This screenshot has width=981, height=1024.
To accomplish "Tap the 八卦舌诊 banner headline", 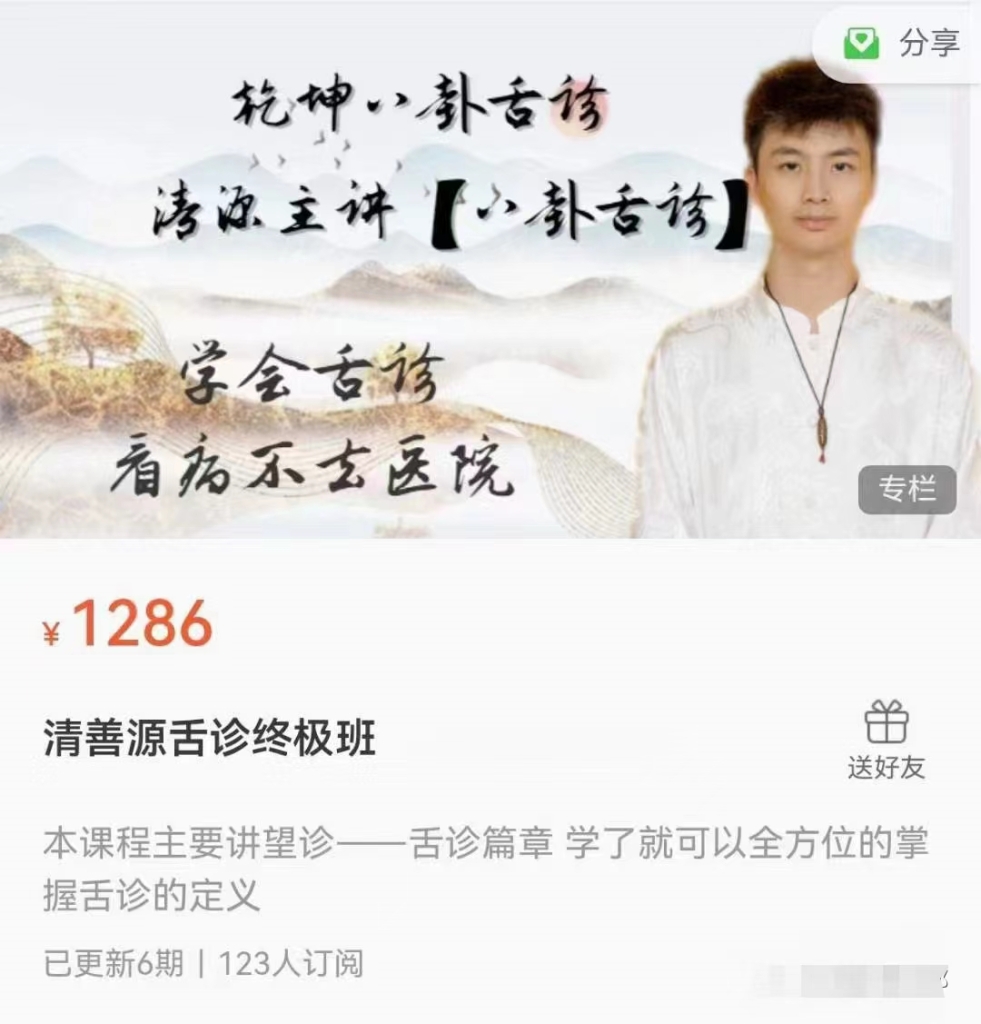I will tap(400, 105).
